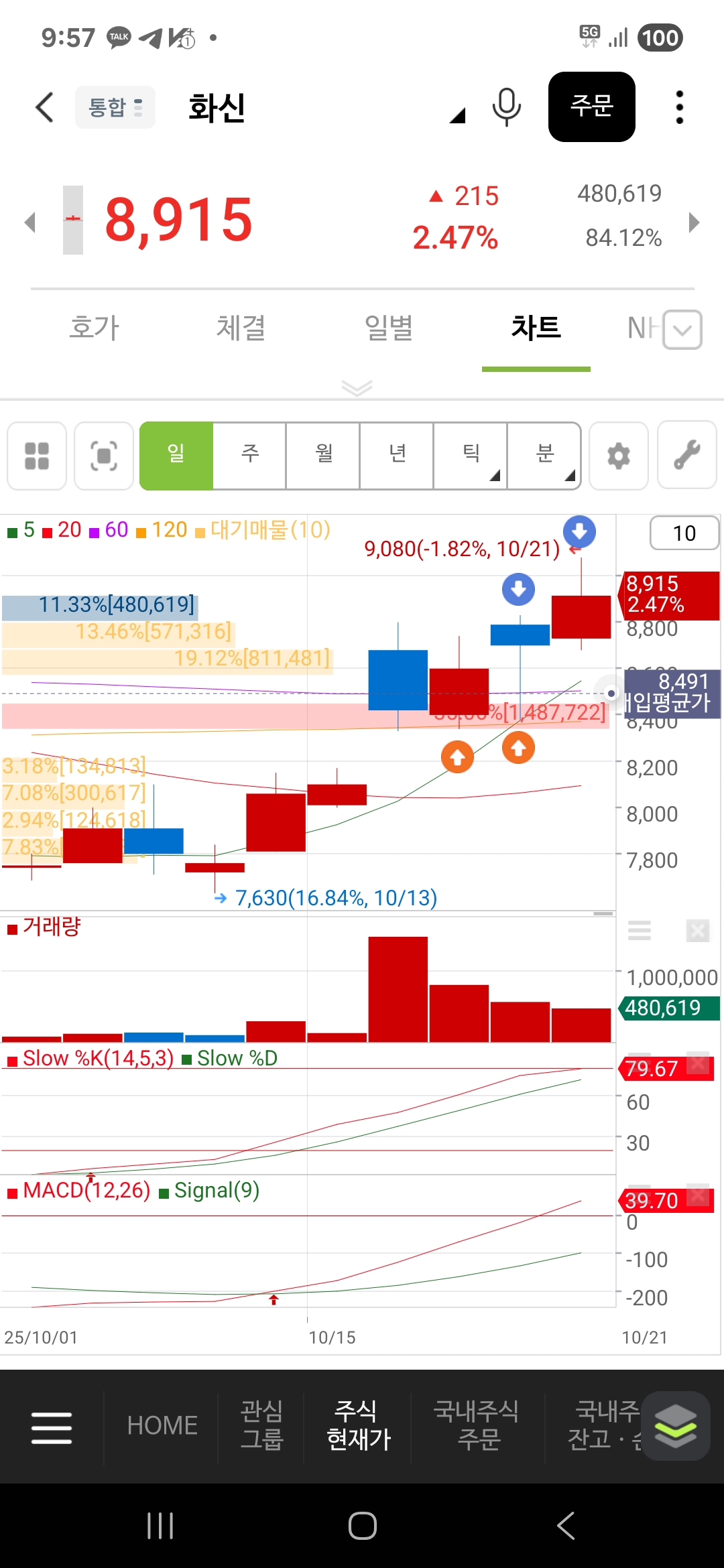The image size is (724, 1568).
Task: Open the 통합 market selector
Action: [115, 107]
